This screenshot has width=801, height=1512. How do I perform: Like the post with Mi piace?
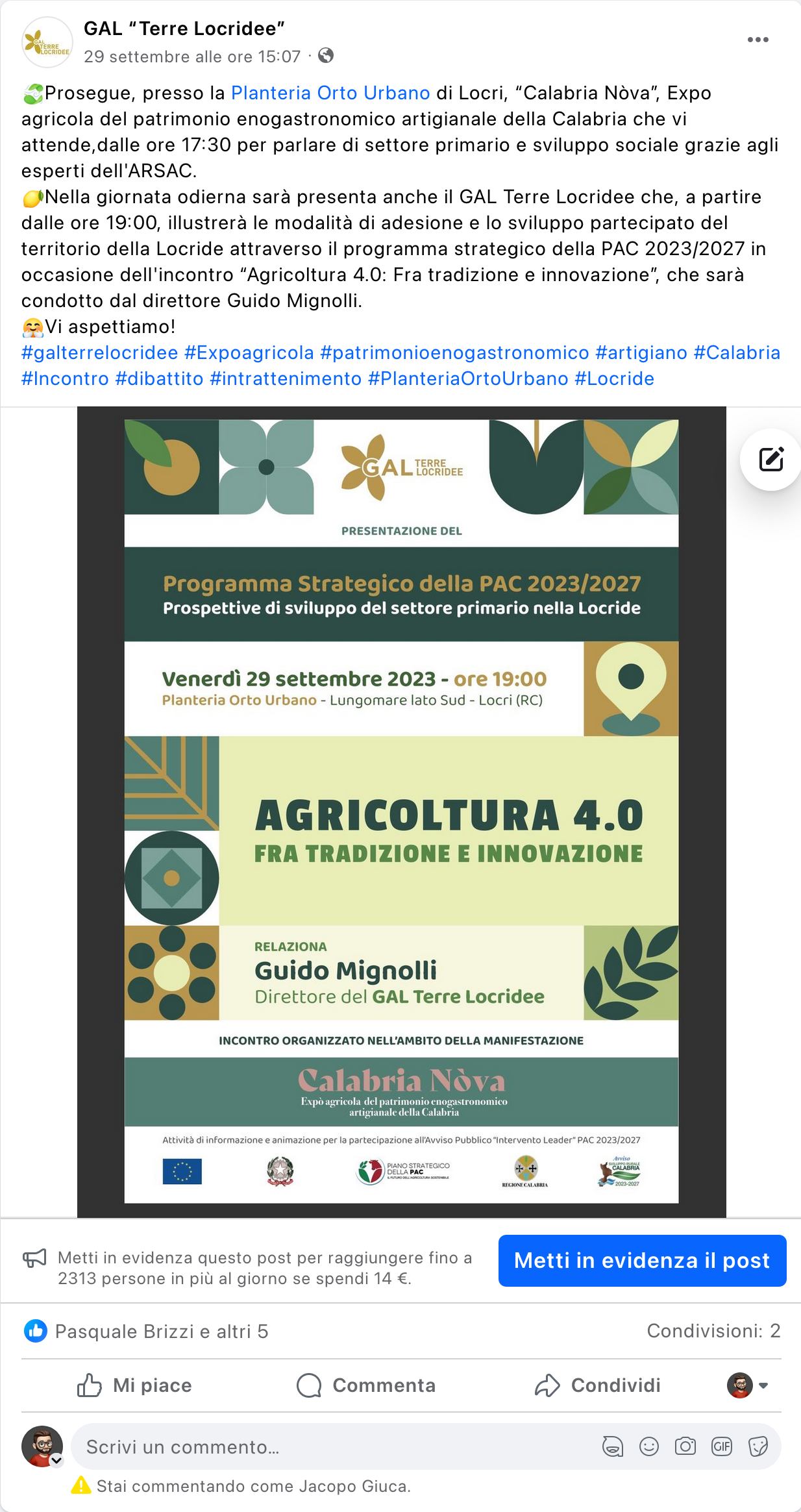[x=134, y=1385]
